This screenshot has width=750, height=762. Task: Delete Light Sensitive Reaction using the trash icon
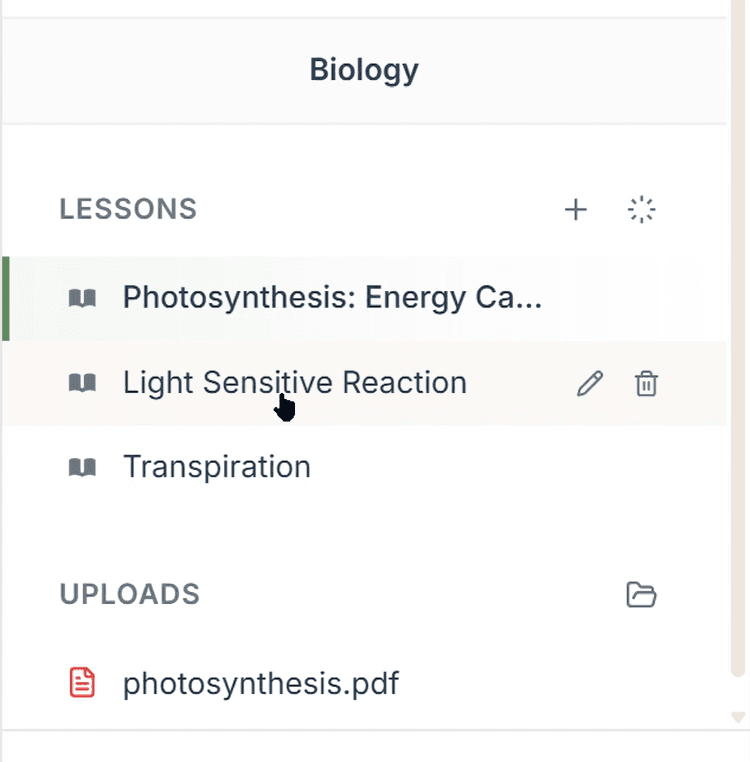coord(646,383)
